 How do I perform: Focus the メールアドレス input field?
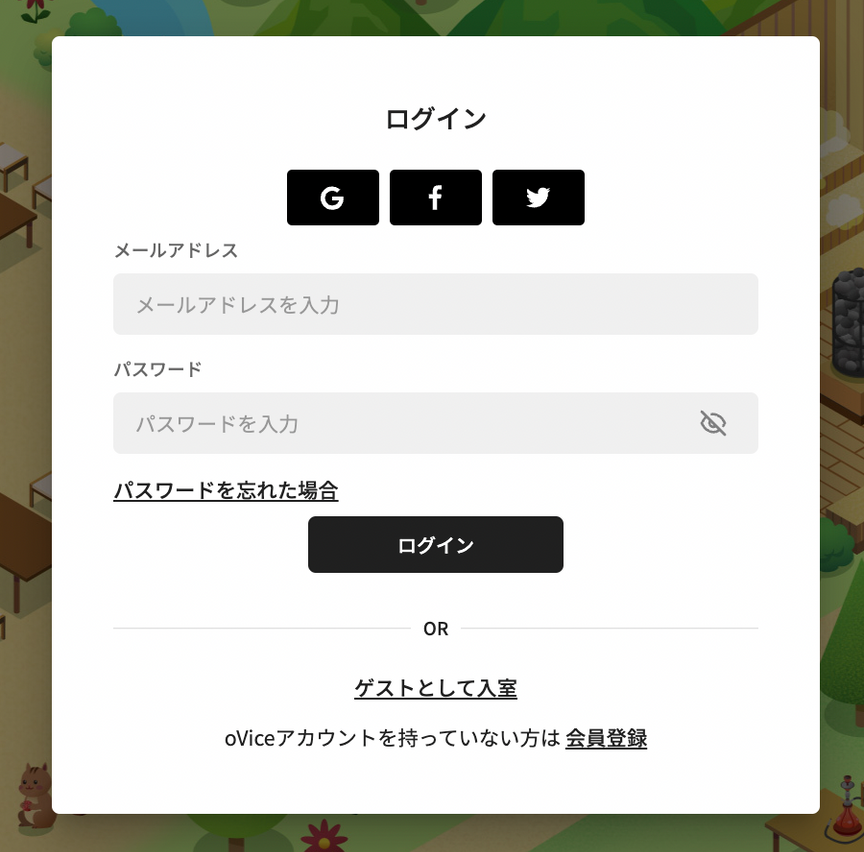pos(435,304)
